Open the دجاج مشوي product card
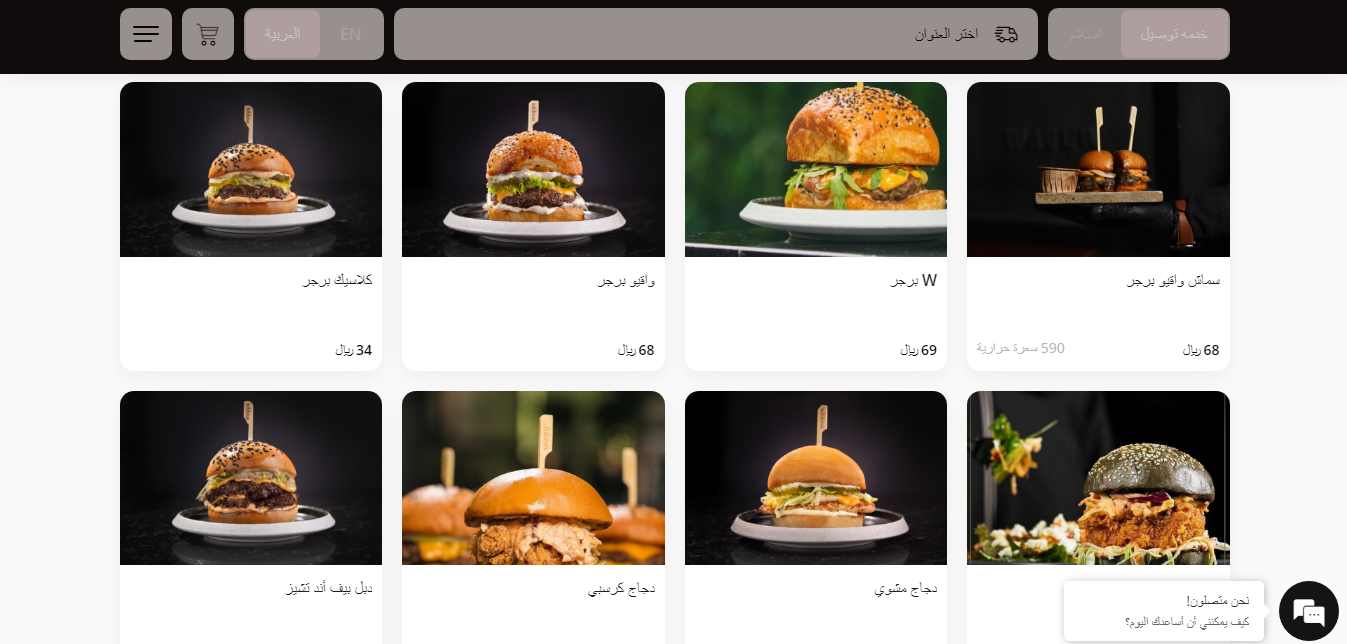This screenshot has height=644, width=1347. 816,516
